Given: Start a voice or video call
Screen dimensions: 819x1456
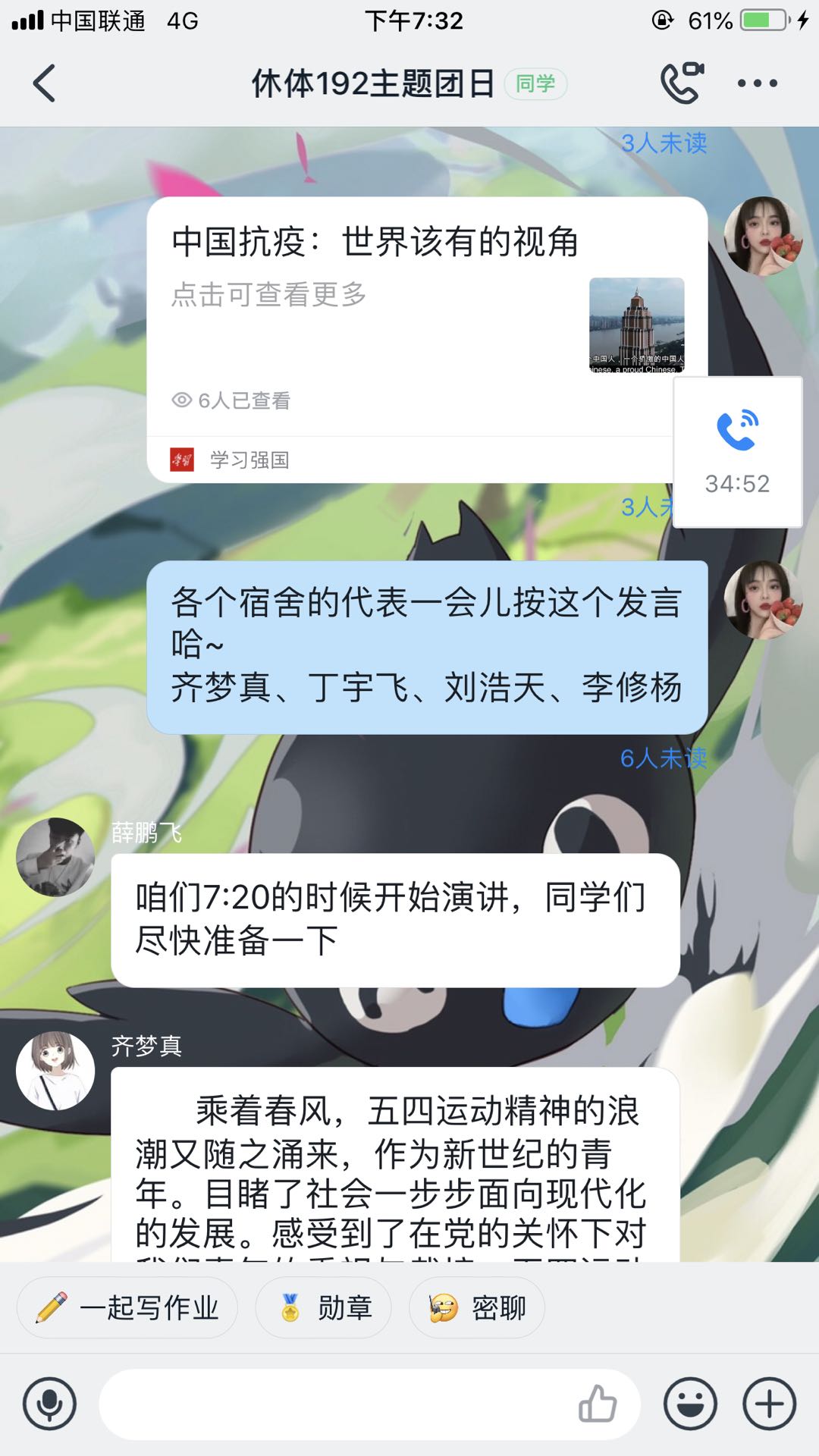Looking at the screenshot, I should [x=682, y=83].
